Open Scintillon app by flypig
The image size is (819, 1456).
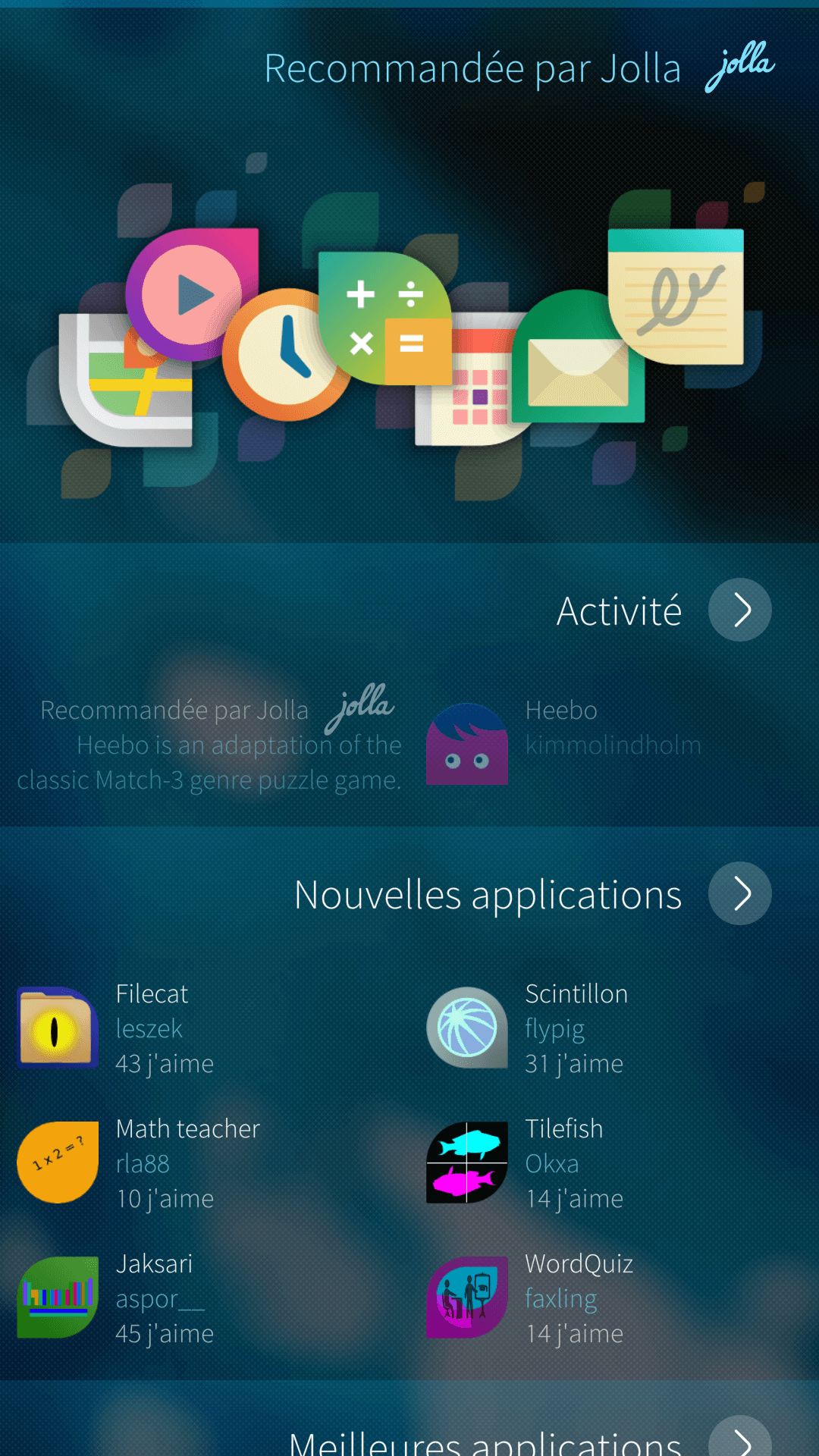point(614,1028)
